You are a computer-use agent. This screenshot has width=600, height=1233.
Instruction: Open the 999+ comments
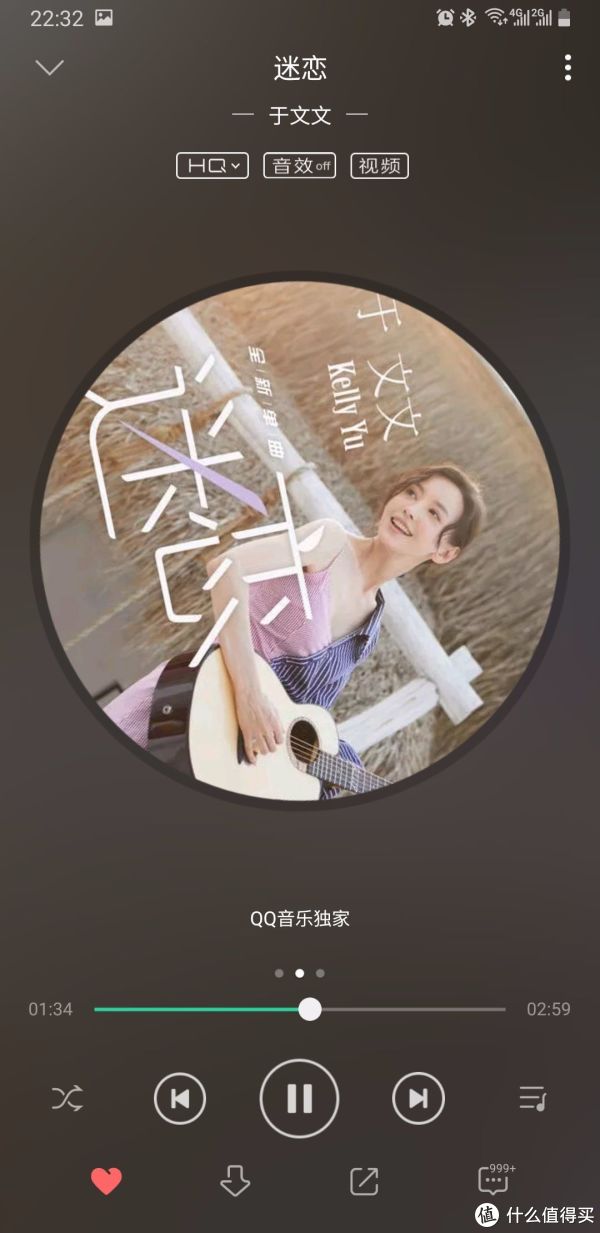point(495,1180)
